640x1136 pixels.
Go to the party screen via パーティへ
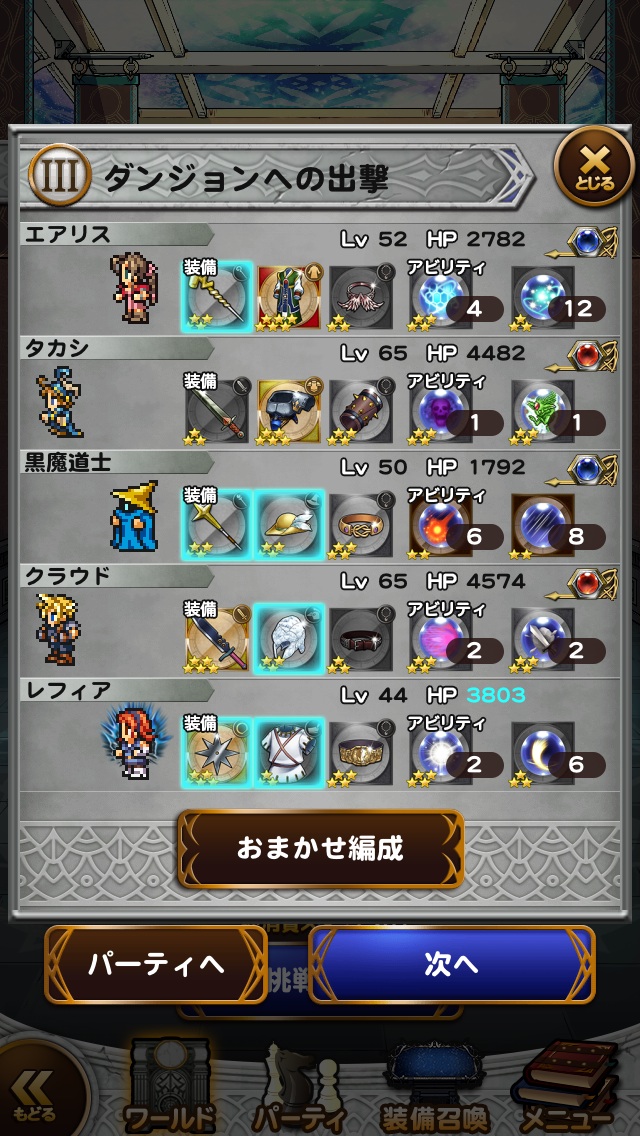click(156, 964)
